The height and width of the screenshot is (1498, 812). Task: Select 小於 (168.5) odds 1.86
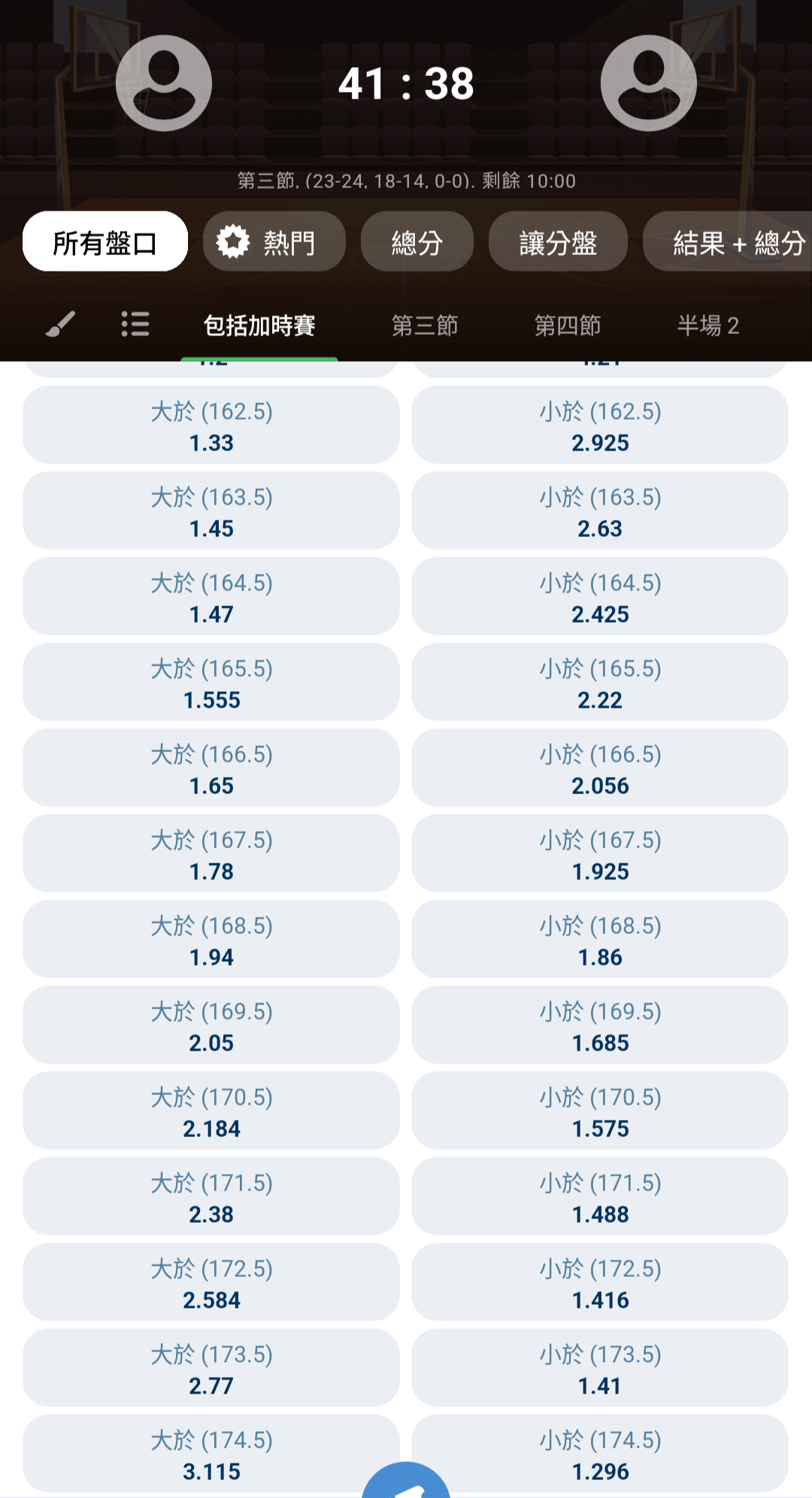(600, 939)
